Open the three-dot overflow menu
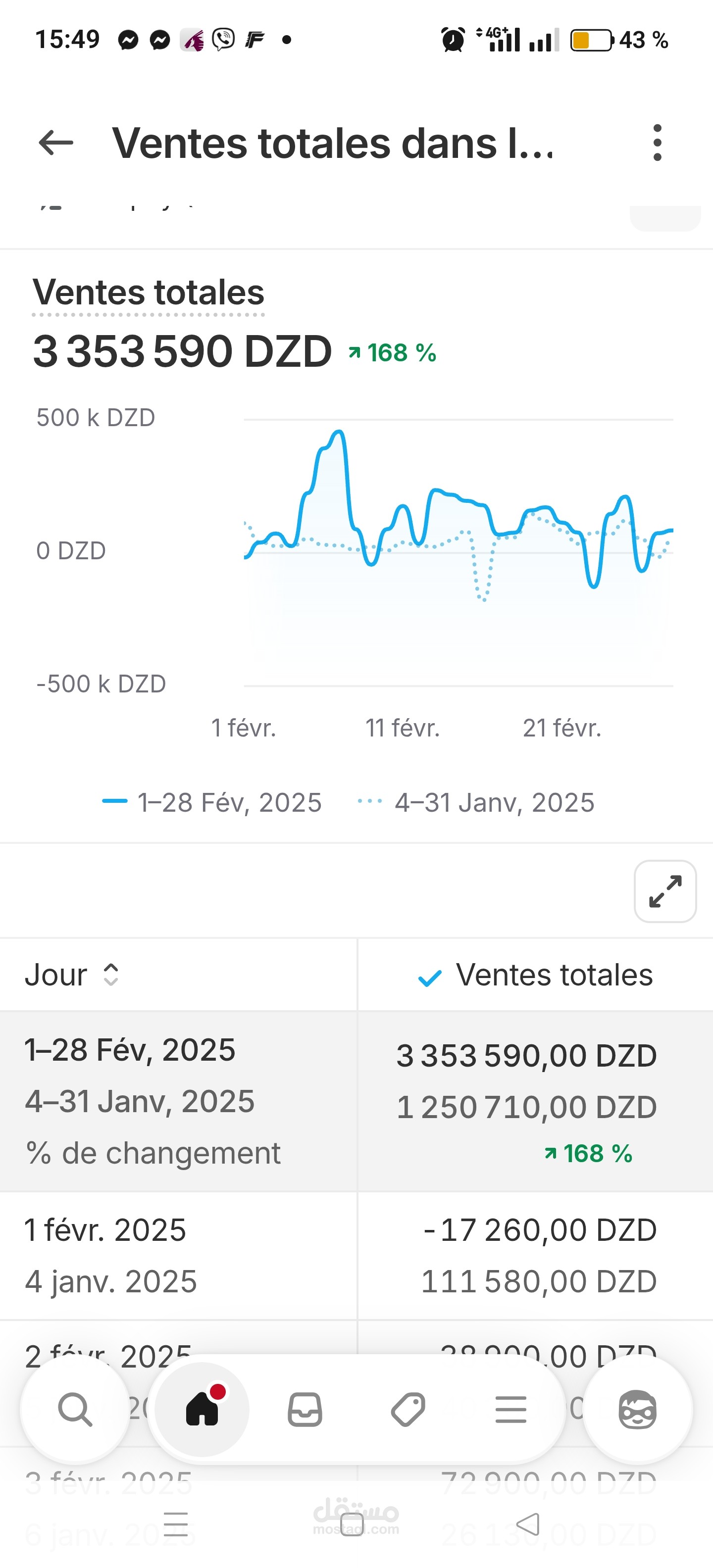 point(657,143)
